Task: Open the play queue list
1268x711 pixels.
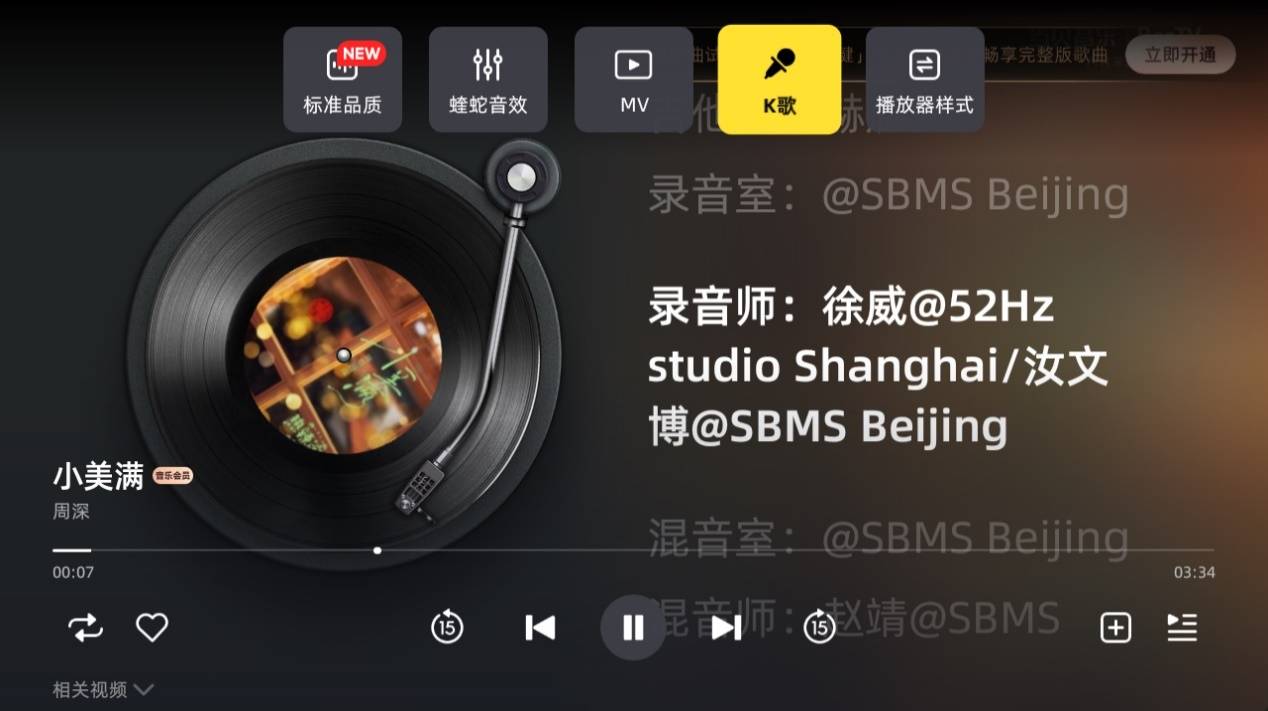Action: (1182, 628)
